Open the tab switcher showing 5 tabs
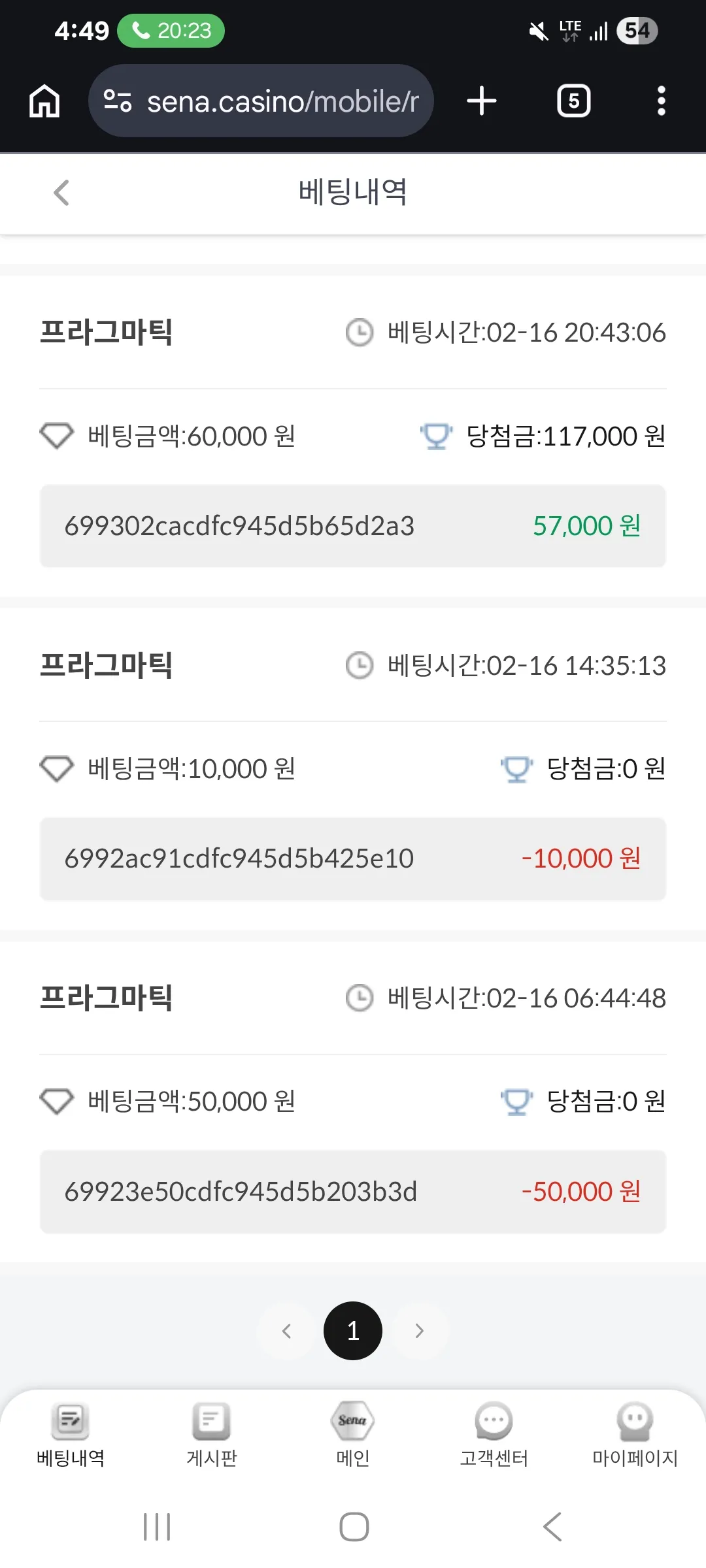The width and height of the screenshot is (706, 1568). pos(573,101)
